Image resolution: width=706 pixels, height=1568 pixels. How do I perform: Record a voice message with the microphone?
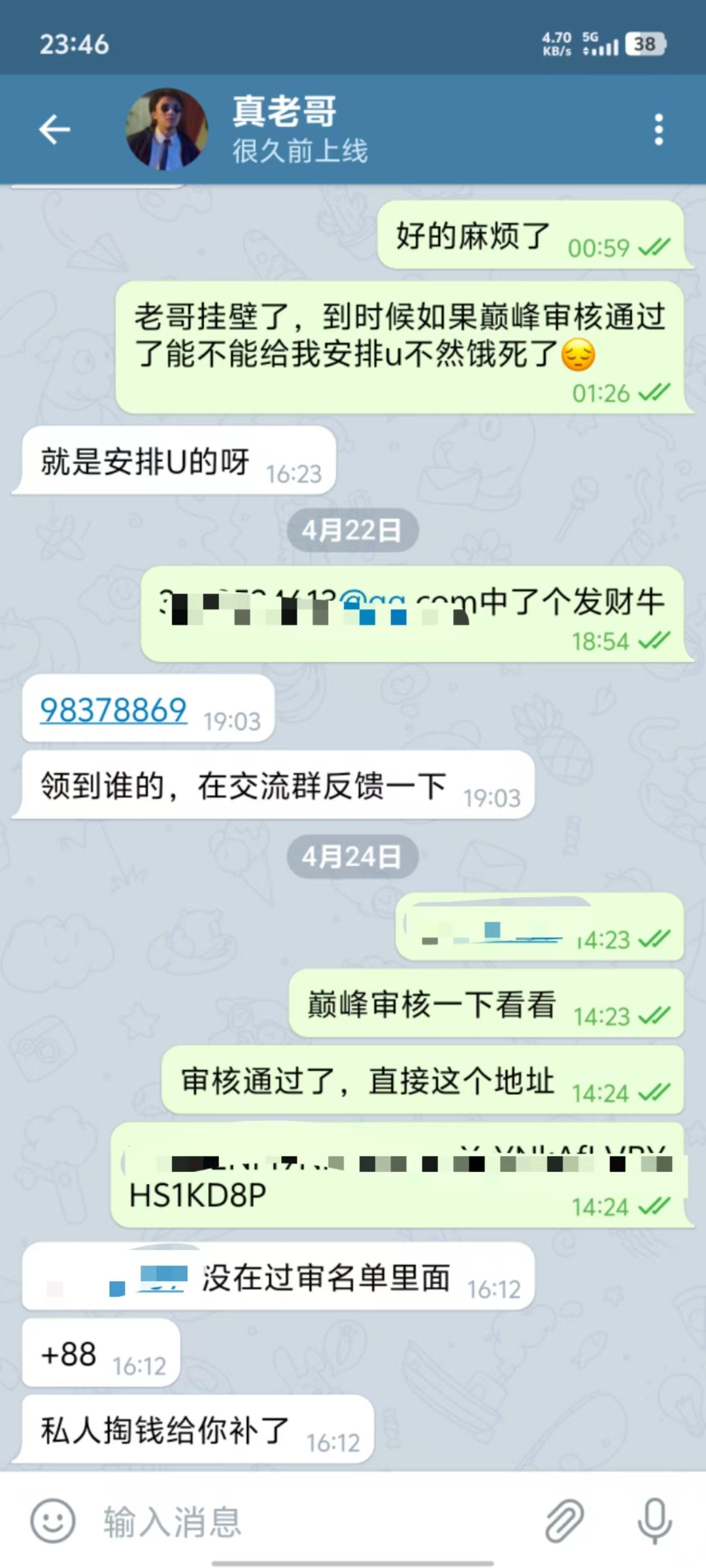pyautogui.click(x=654, y=1520)
